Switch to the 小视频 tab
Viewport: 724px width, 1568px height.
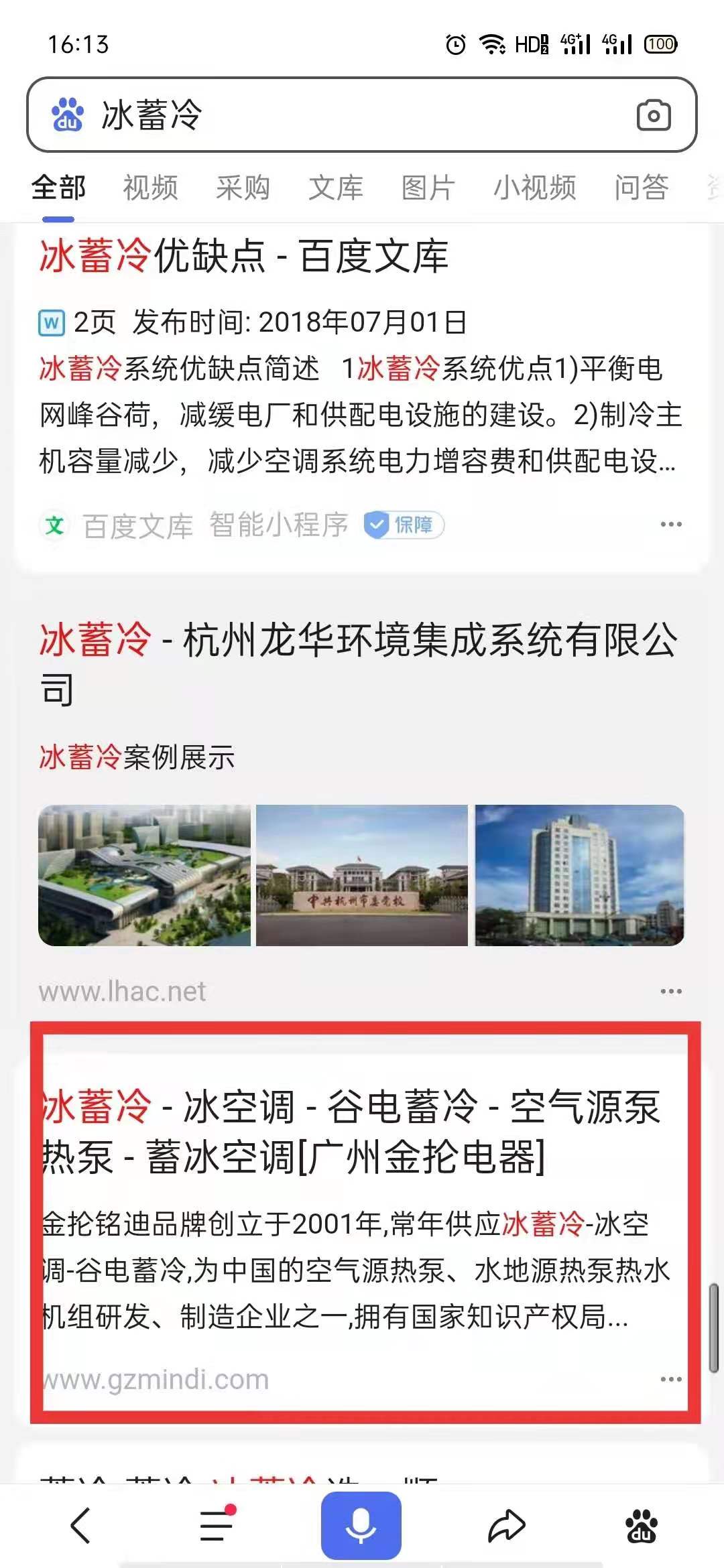click(x=535, y=188)
